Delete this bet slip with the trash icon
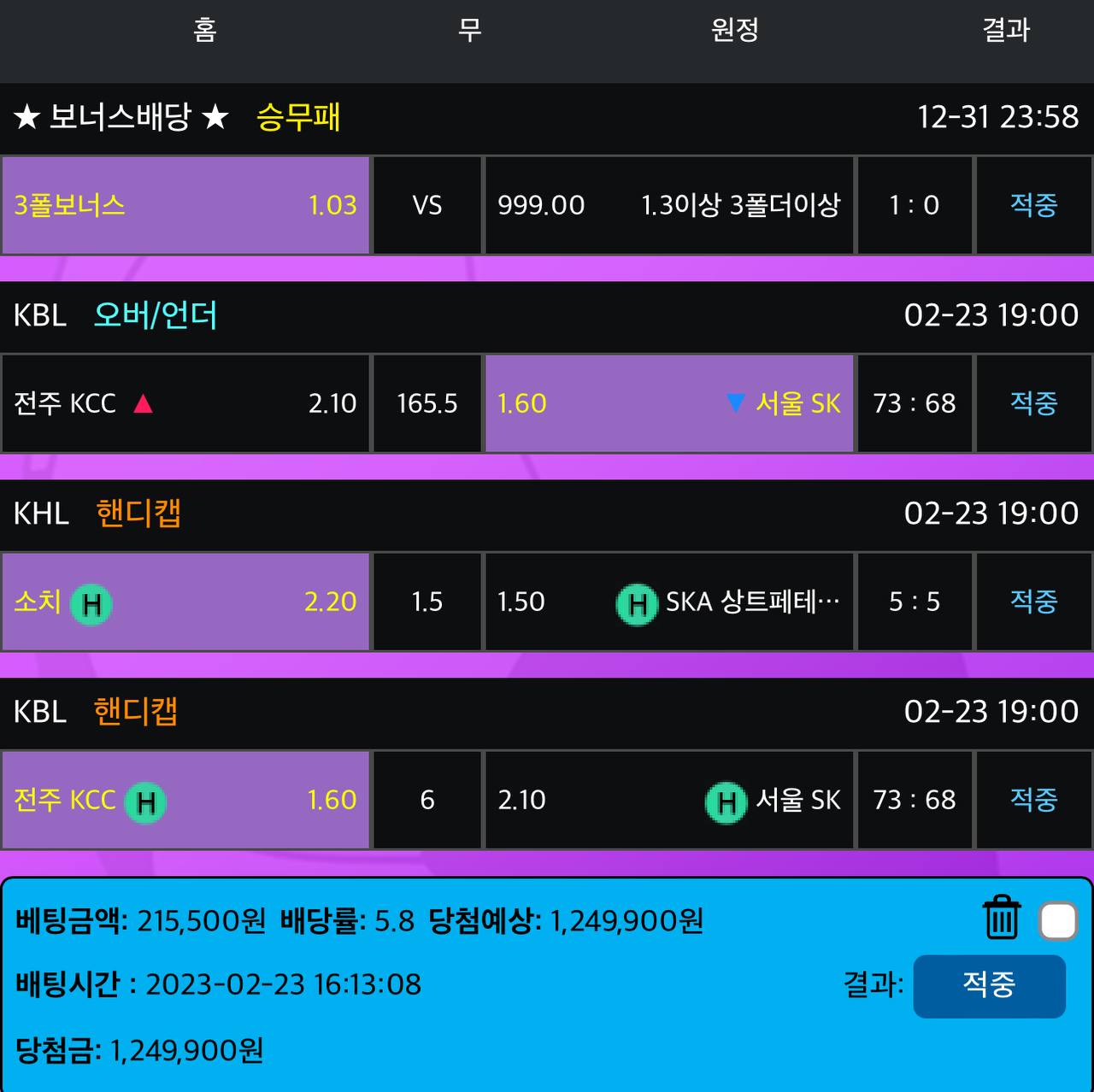The width and height of the screenshot is (1094, 1092). [1001, 919]
